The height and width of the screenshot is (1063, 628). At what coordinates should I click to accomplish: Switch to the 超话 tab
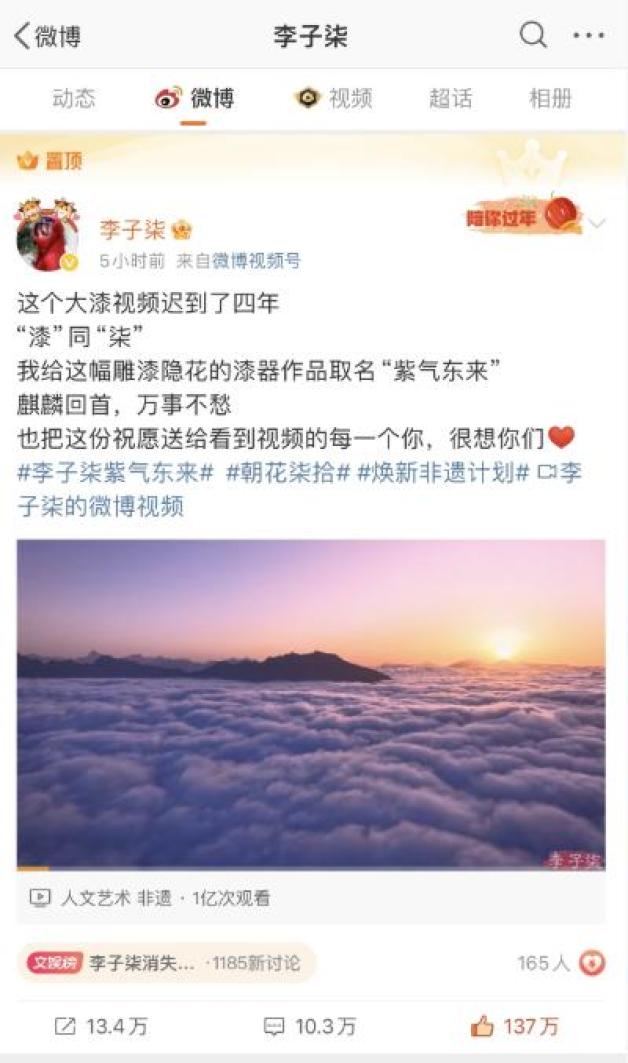click(451, 98)
